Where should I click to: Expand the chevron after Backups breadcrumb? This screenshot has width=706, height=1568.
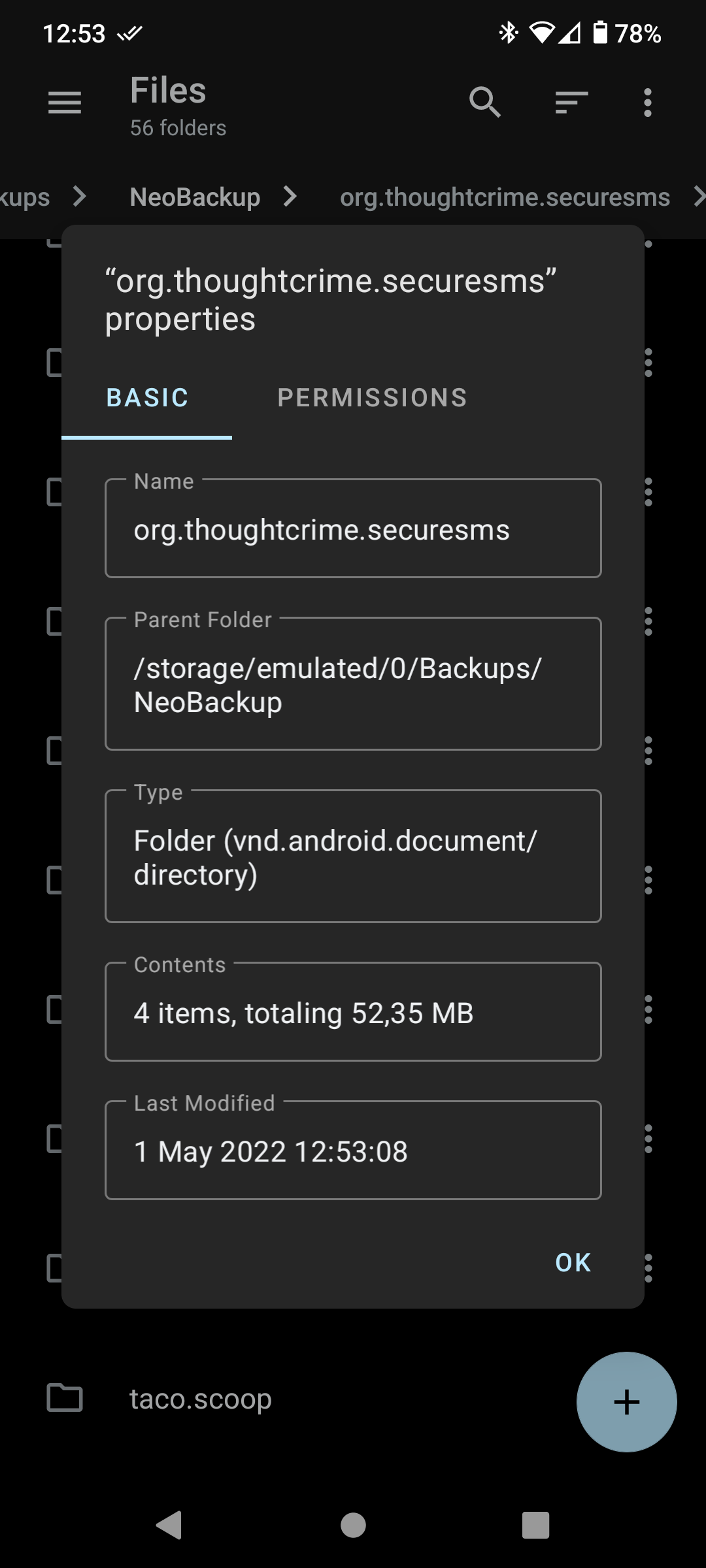click(78, 197)
